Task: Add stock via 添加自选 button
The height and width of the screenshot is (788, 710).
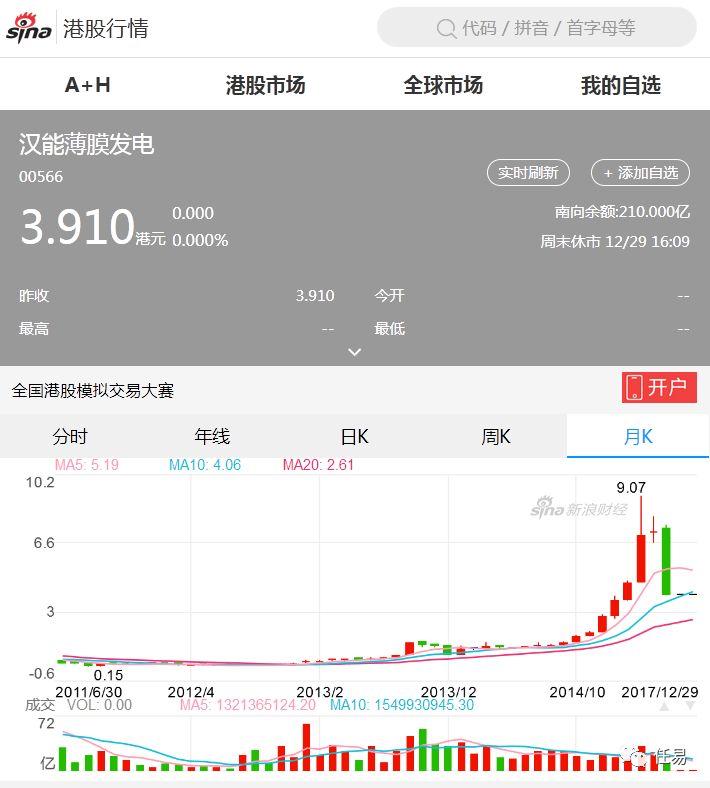Action: click(641, 172)
